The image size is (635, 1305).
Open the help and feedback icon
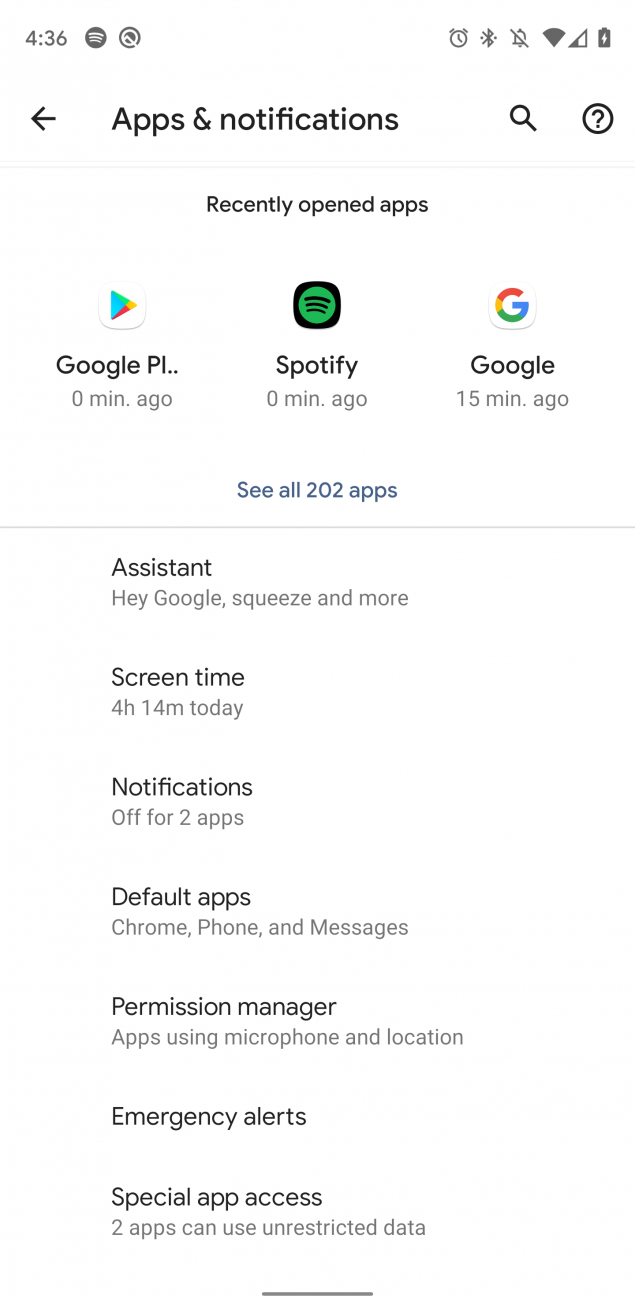[x=597, y=119]
